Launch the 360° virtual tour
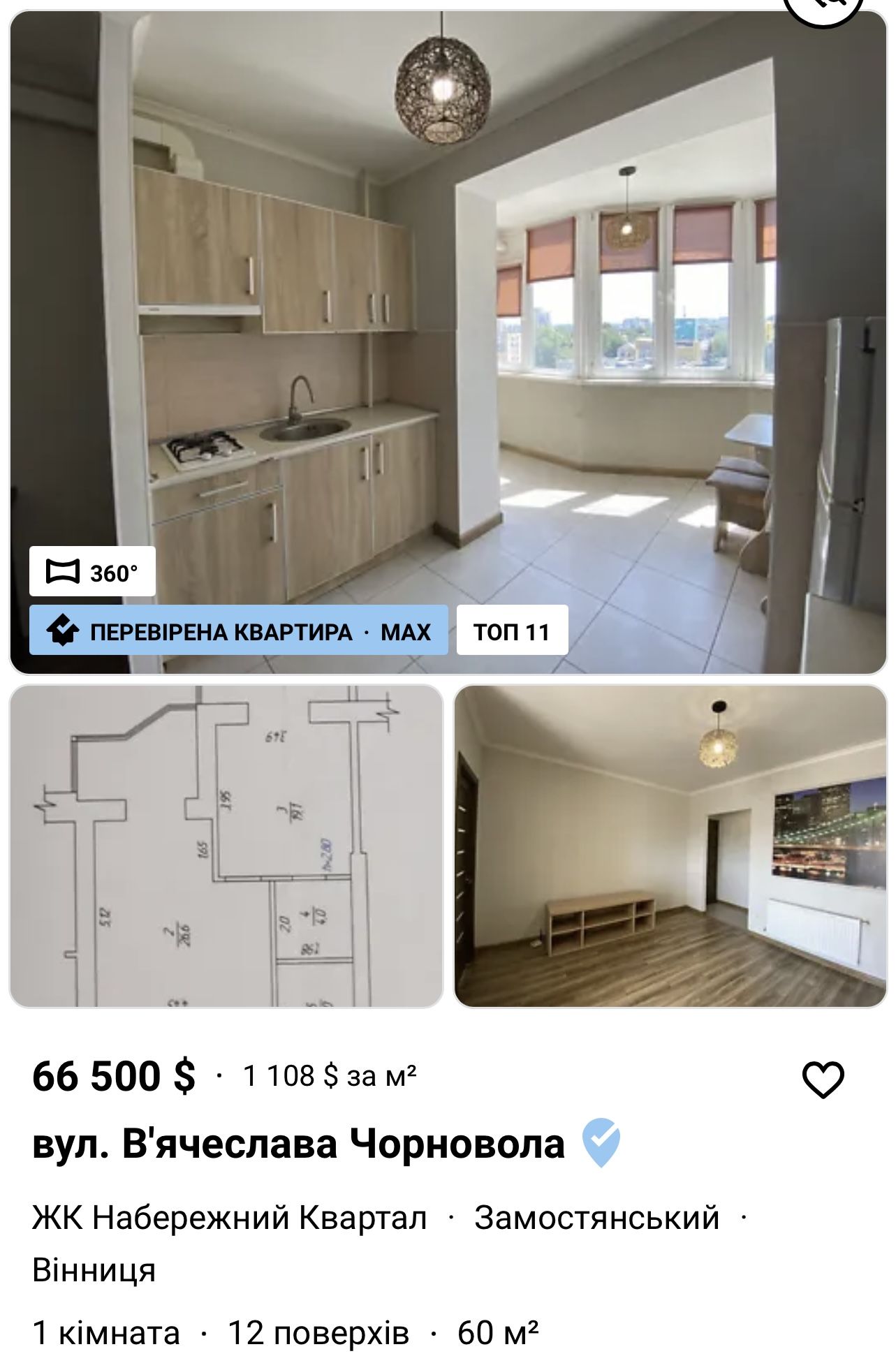896x1370 pixels. click(x=92, y=572)
